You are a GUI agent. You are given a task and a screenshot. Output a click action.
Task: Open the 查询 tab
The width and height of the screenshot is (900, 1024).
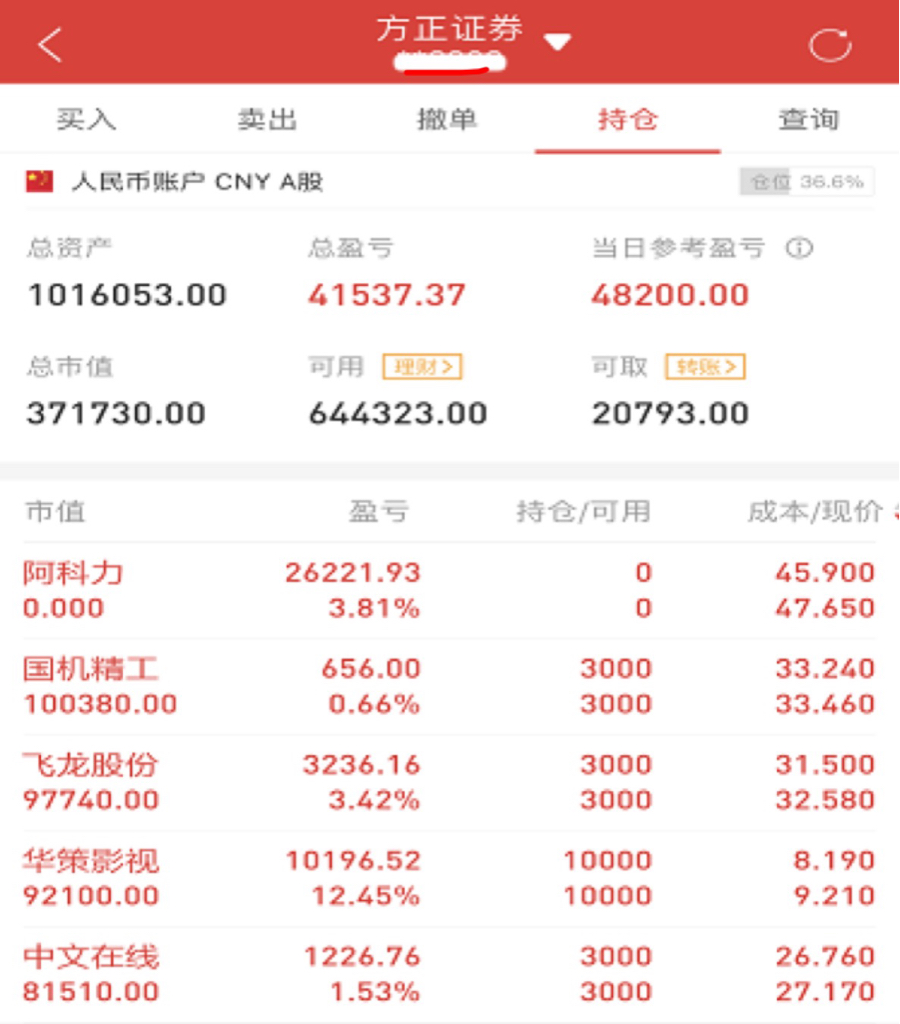807,118
